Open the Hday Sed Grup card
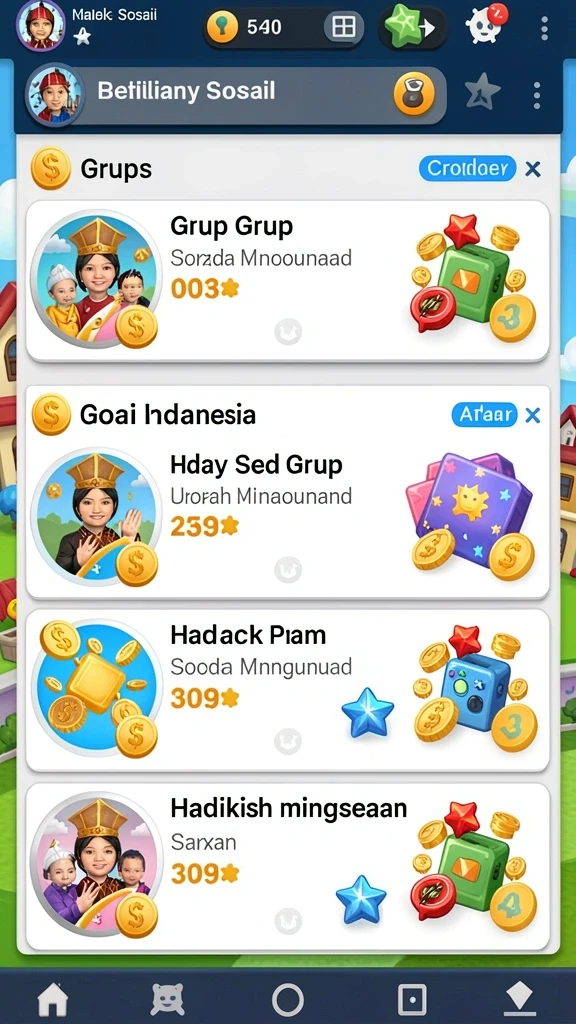The width and height of the screenshot is (576, 1024). click(287, 519)
